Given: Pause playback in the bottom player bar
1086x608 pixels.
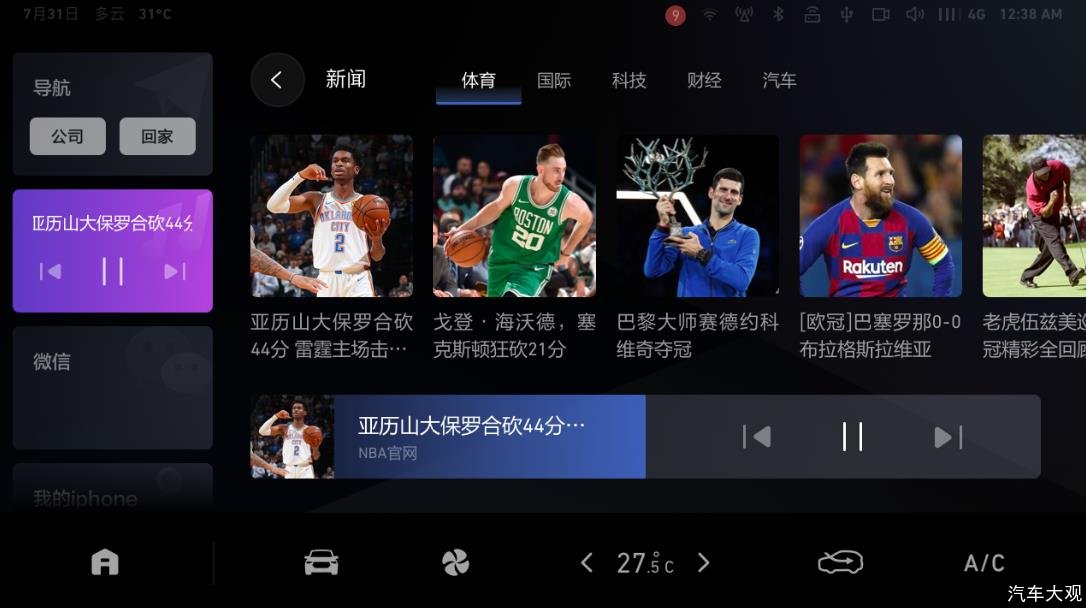Looking at the screenshot, I should point(852,437).
